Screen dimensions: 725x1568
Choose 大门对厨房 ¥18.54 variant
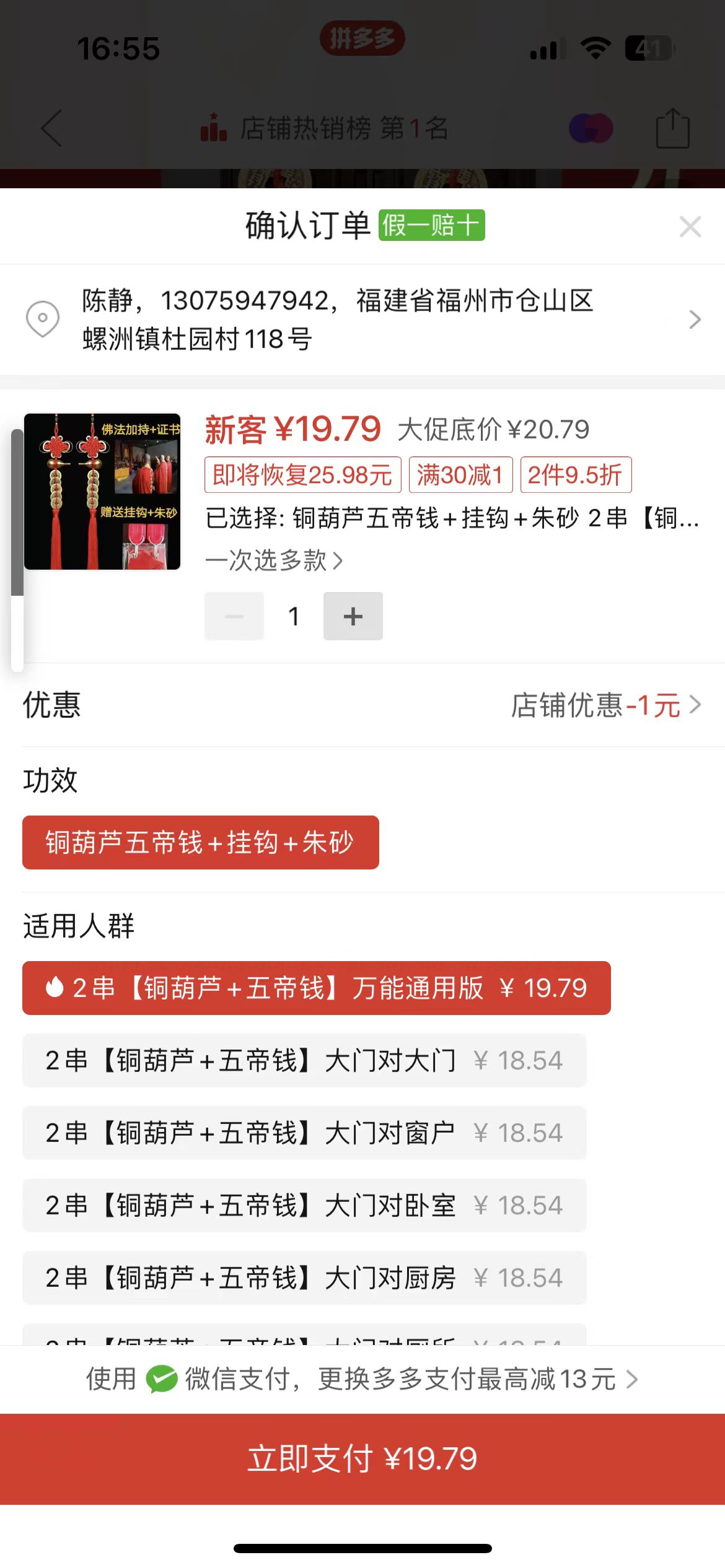(x=304, y=1278)
